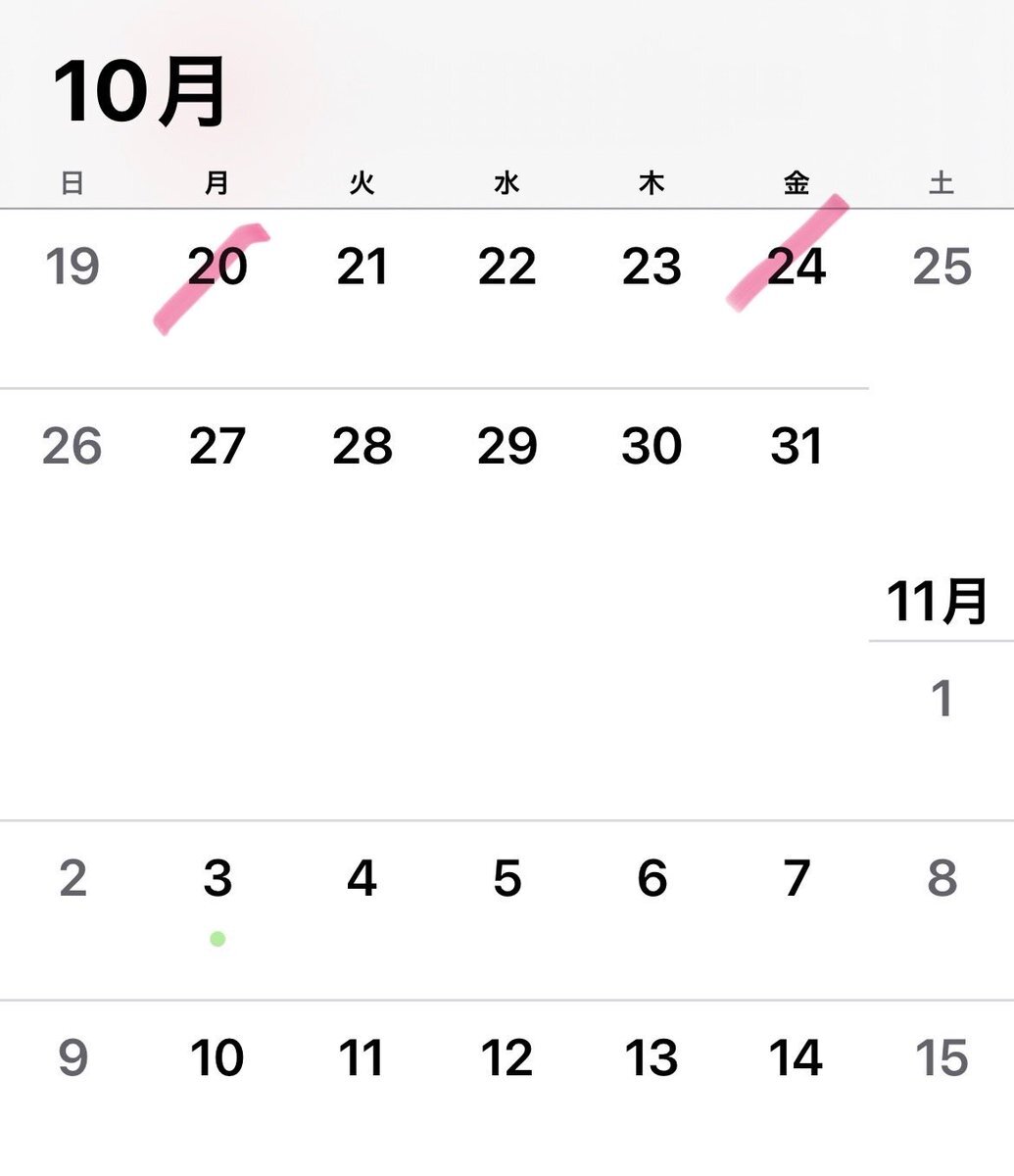Choose October 29

point(507,447)
